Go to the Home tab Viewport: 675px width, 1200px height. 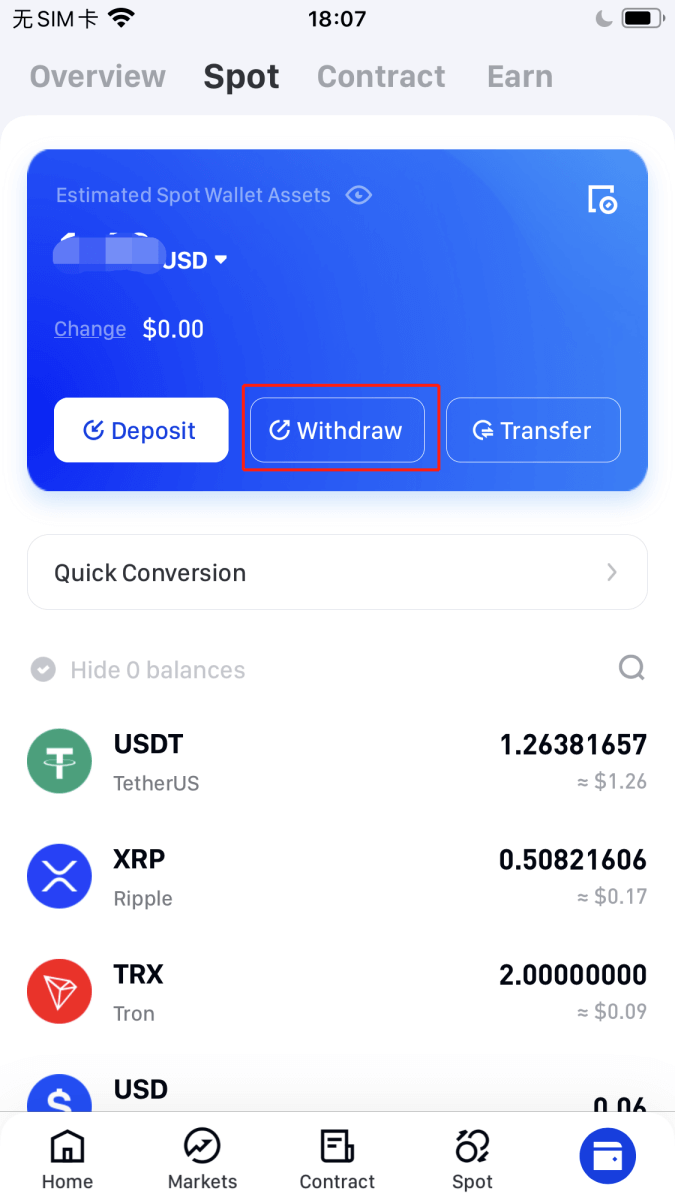pyautogui.click(x=67, y=1159)
